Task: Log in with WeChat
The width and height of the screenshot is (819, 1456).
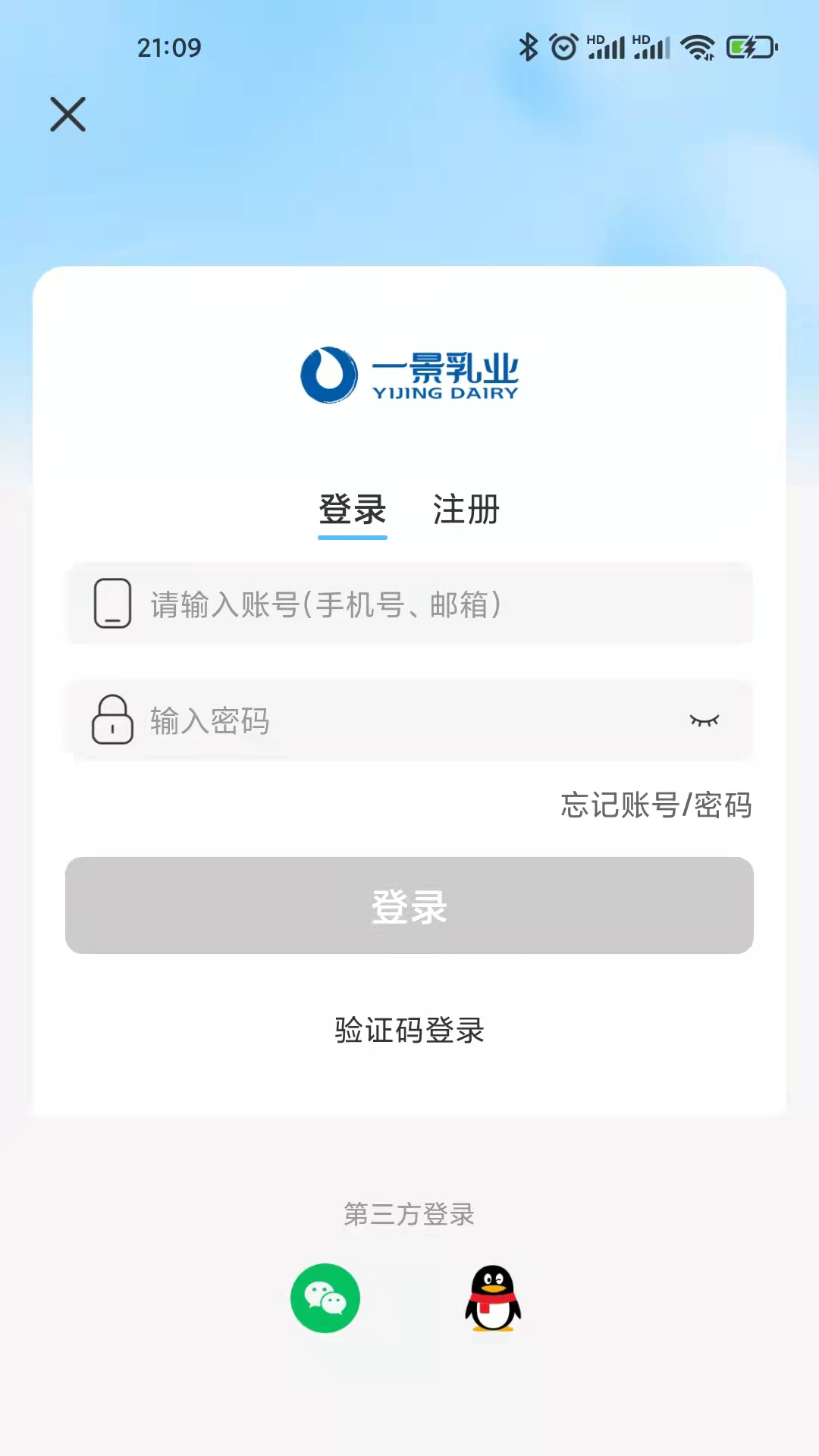Action: pos(325,1298)
